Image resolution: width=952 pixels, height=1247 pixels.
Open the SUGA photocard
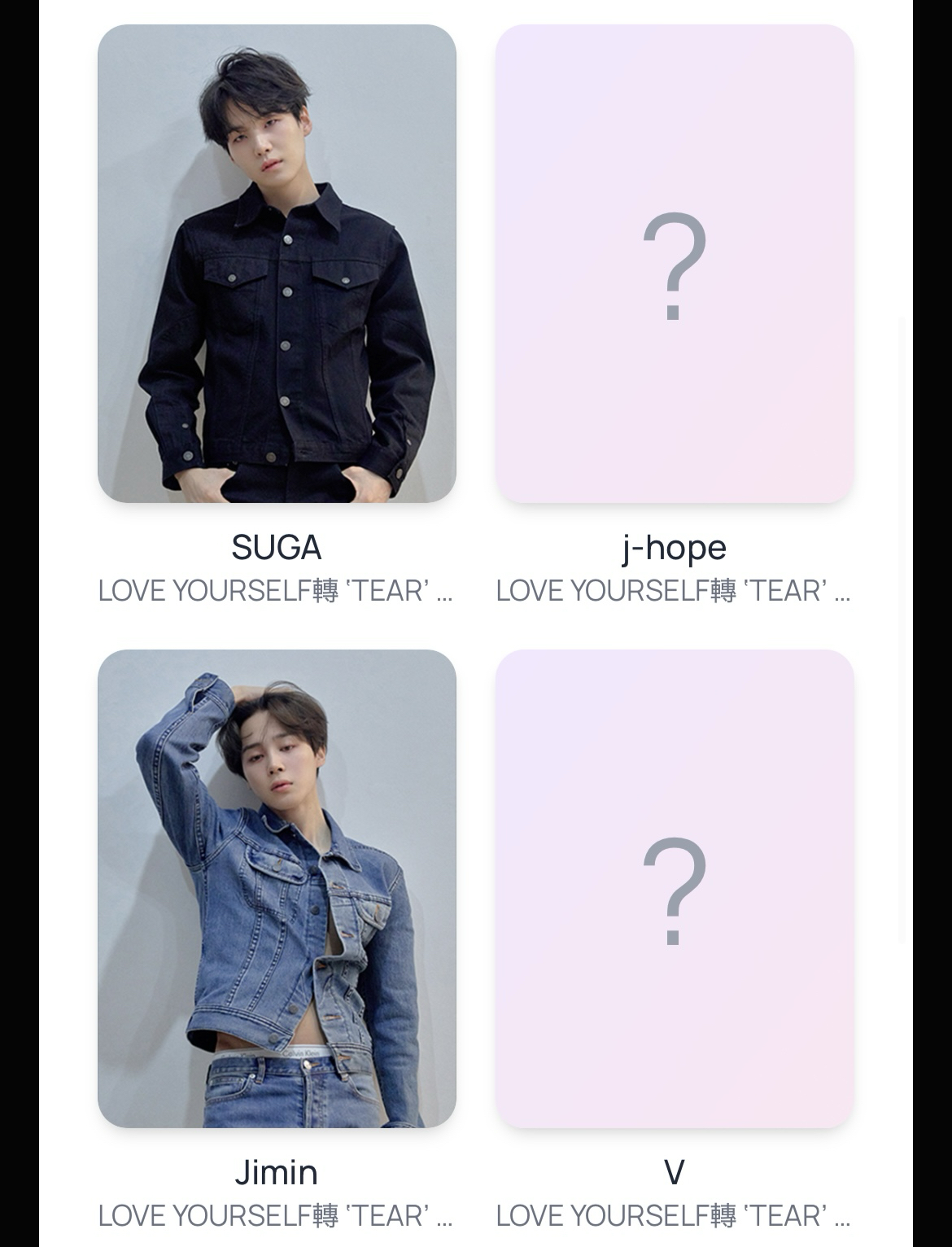[277, 264]
